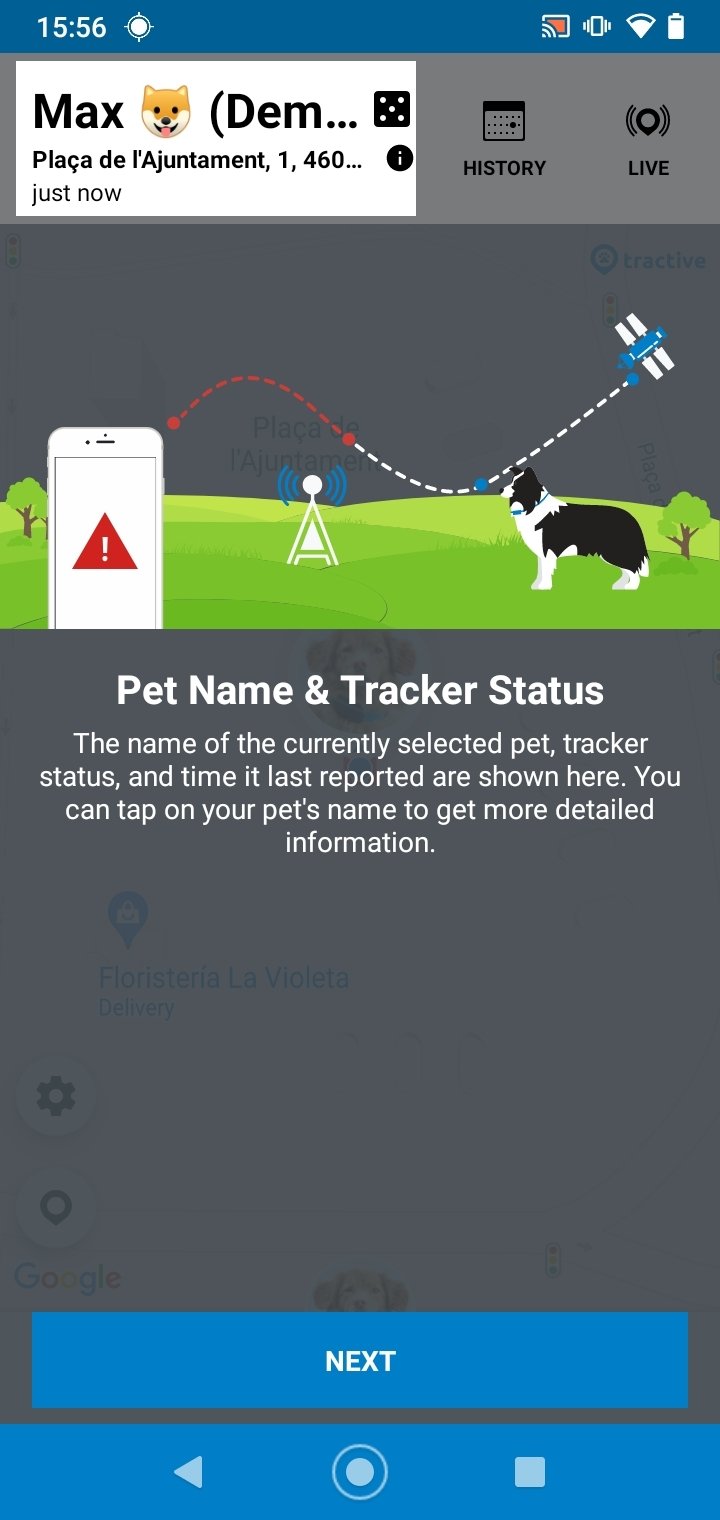720x1520 pixels.
Task: Start Live tracking mode
Action: click(x=648, y=139)
